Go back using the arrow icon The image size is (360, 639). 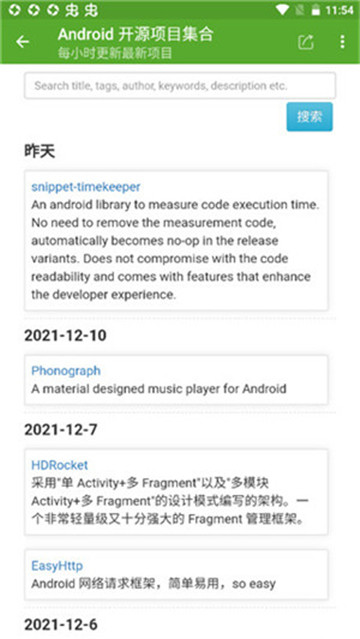[22, 42]
